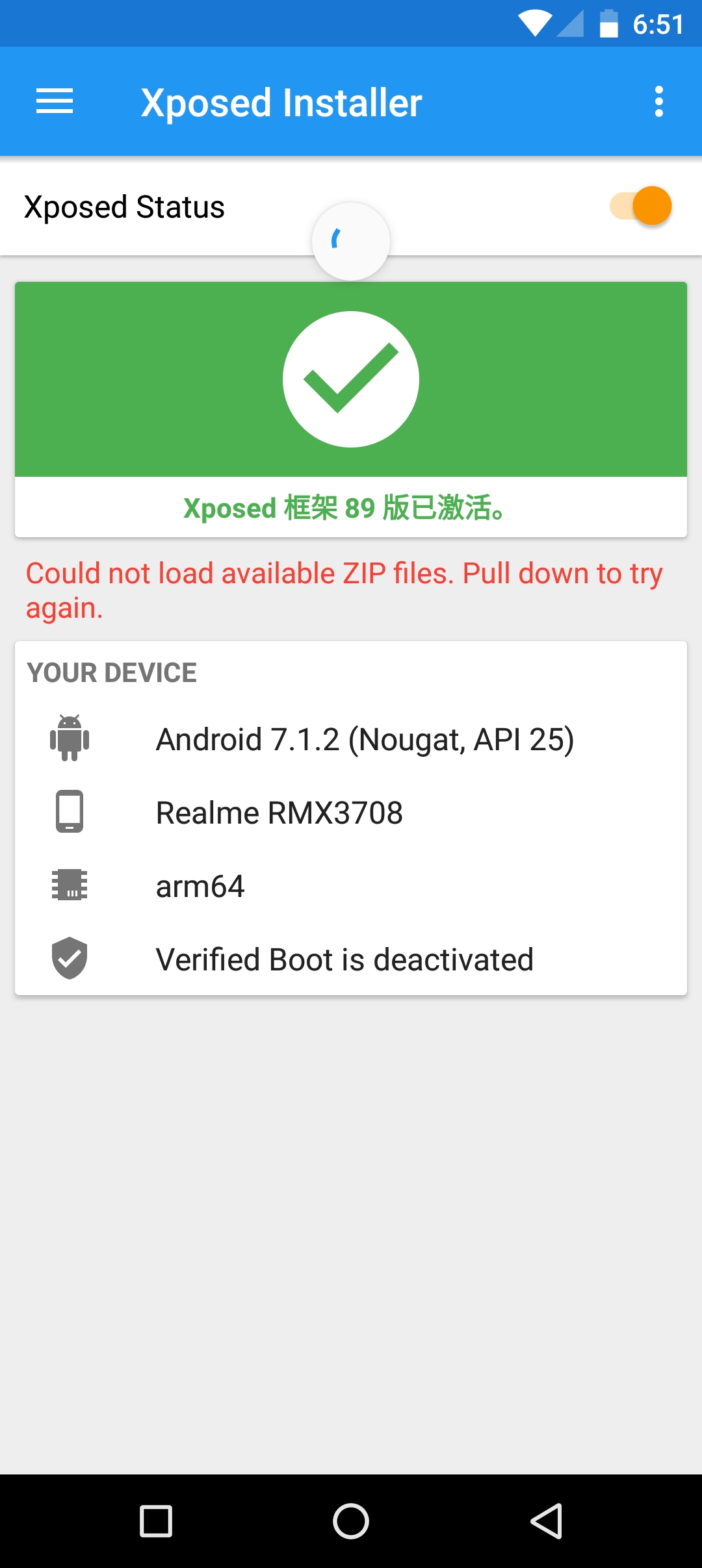Open the overflow menu
702x1568 pixels.
click(x=658, y=102)
